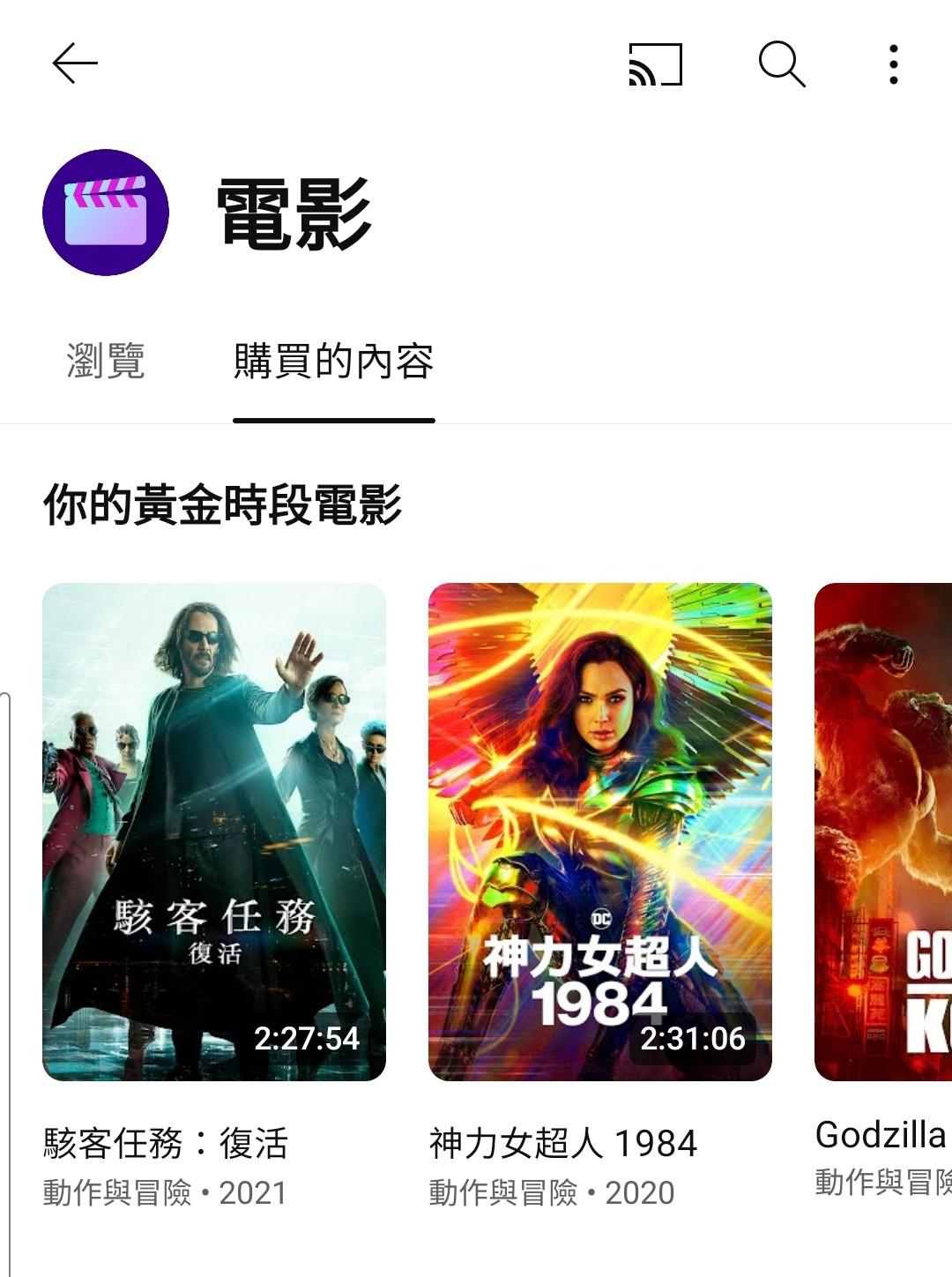952x1277 pixels.
Task: Open the three-dot overflow menu
Action: (894, 64)
